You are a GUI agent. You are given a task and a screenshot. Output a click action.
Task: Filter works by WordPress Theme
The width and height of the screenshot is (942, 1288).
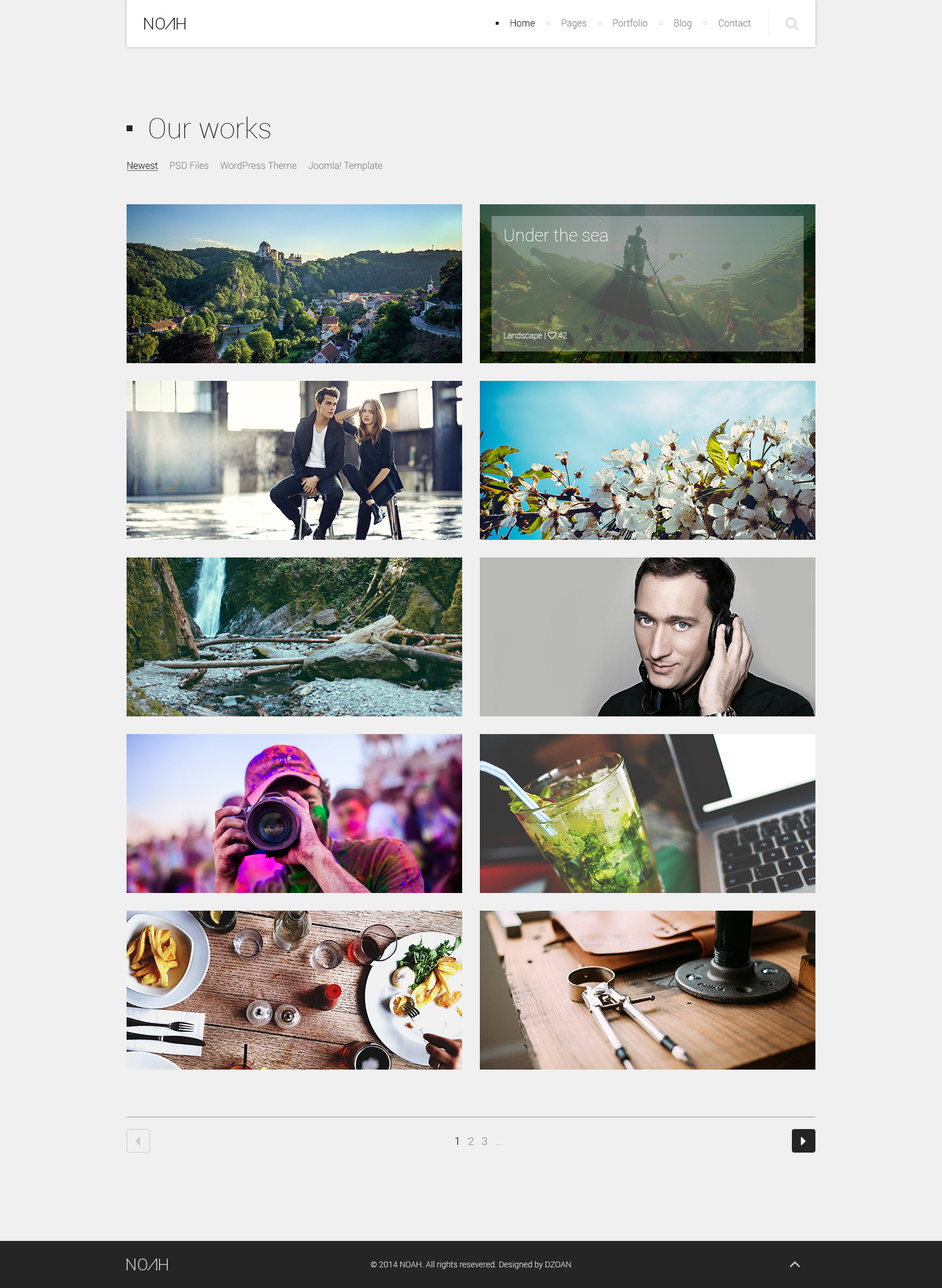(x=258, y=165)
